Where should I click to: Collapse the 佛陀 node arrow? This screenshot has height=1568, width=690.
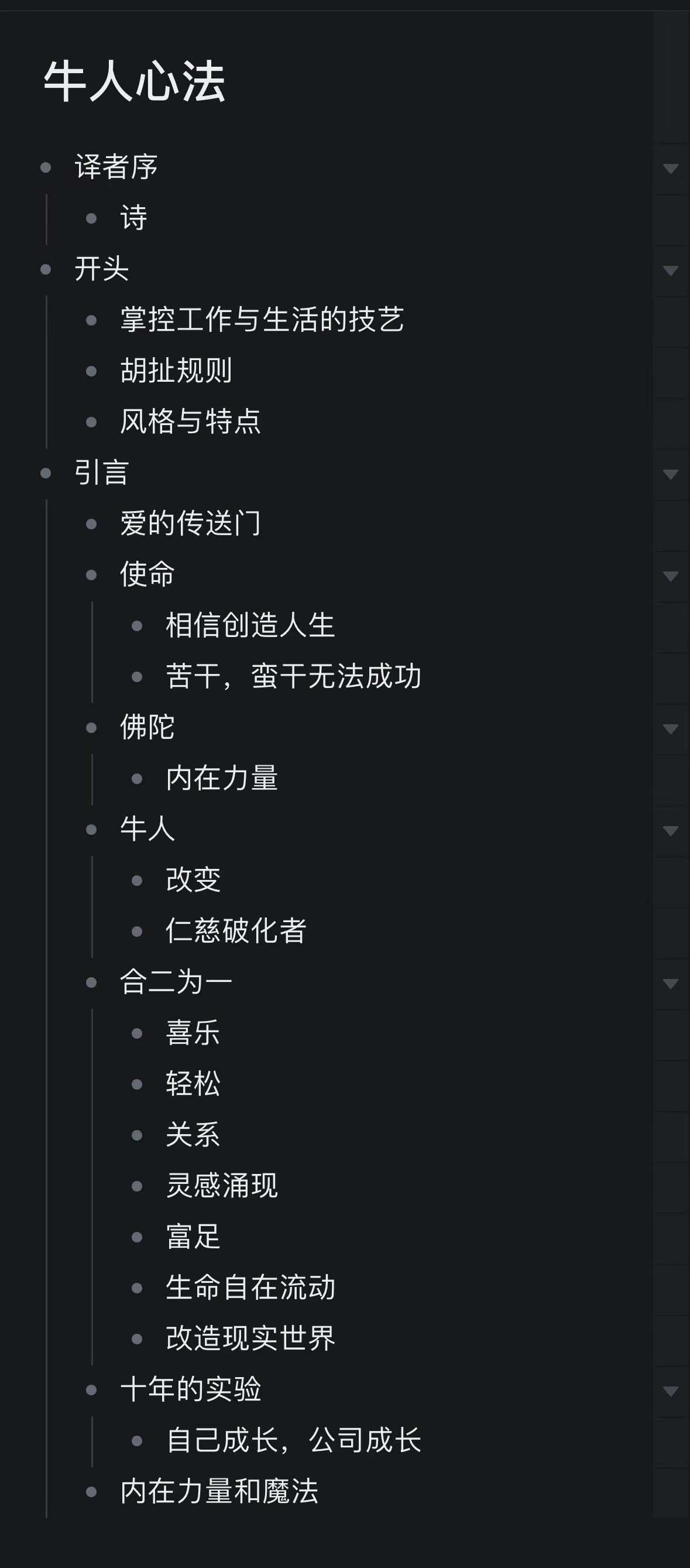point(671,728)
